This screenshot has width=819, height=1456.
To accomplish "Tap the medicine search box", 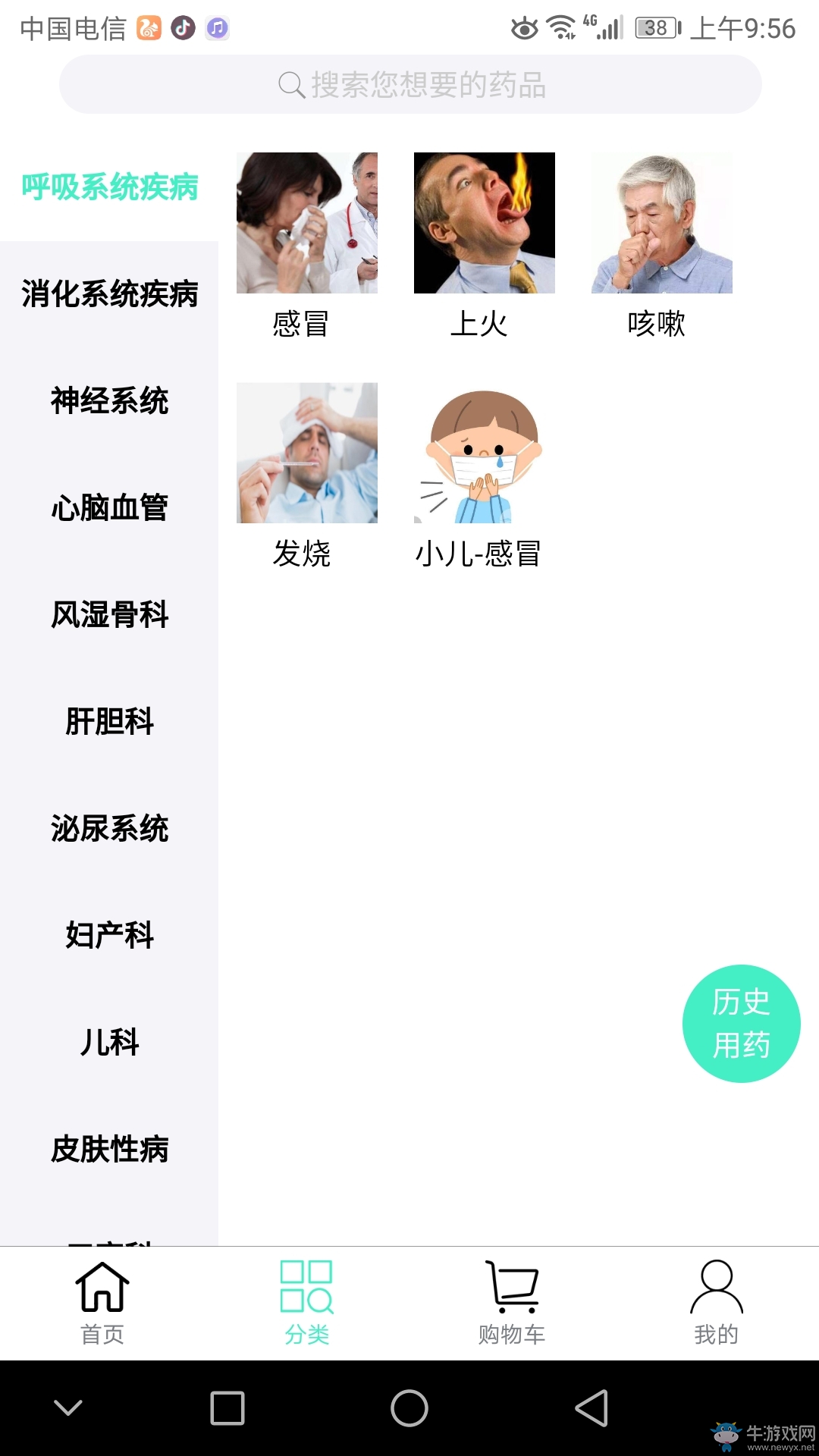I will (x=410, y=84).
